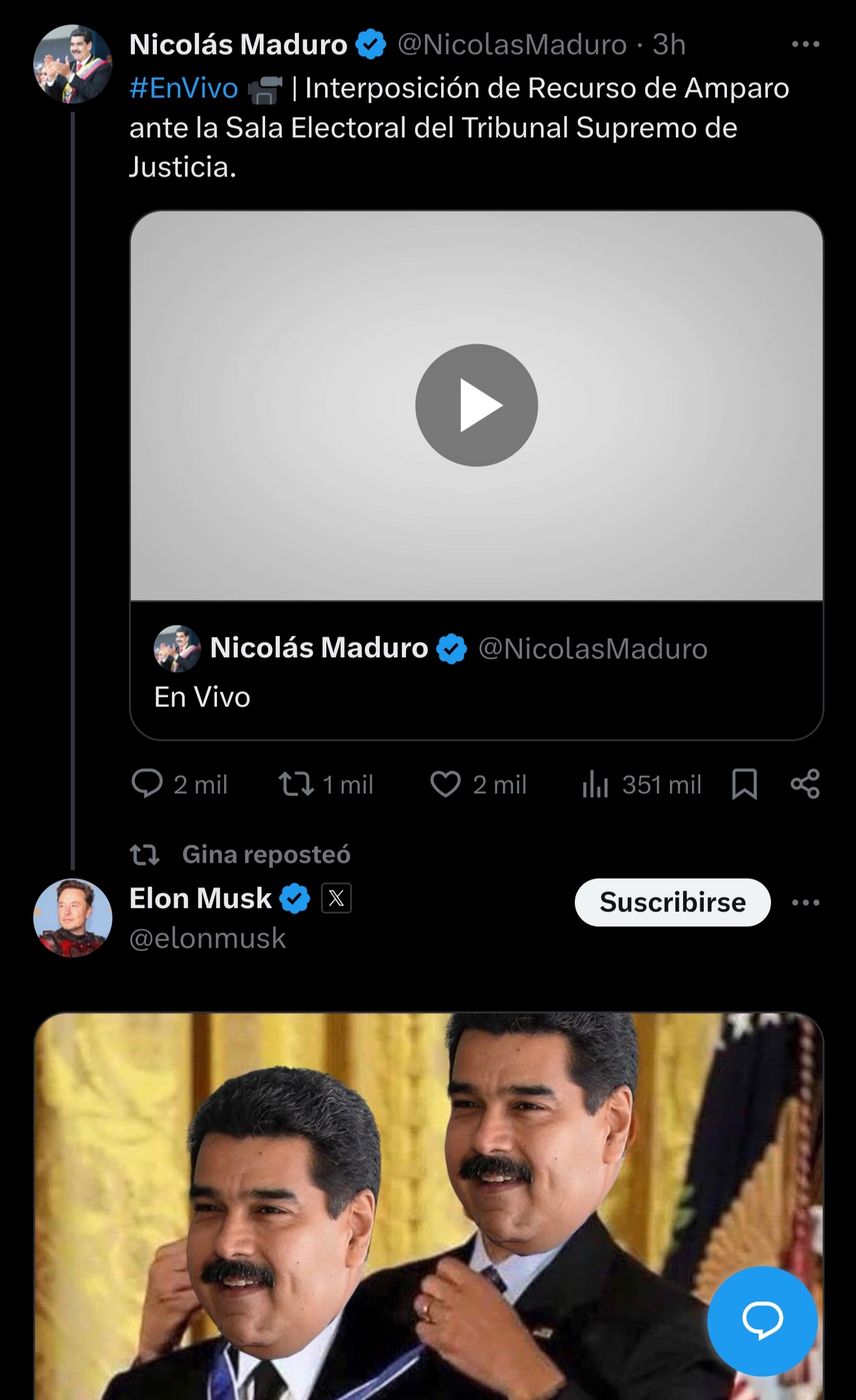Play the En Vivo video
Viewport: 856px width, 1400px height.
476,405
